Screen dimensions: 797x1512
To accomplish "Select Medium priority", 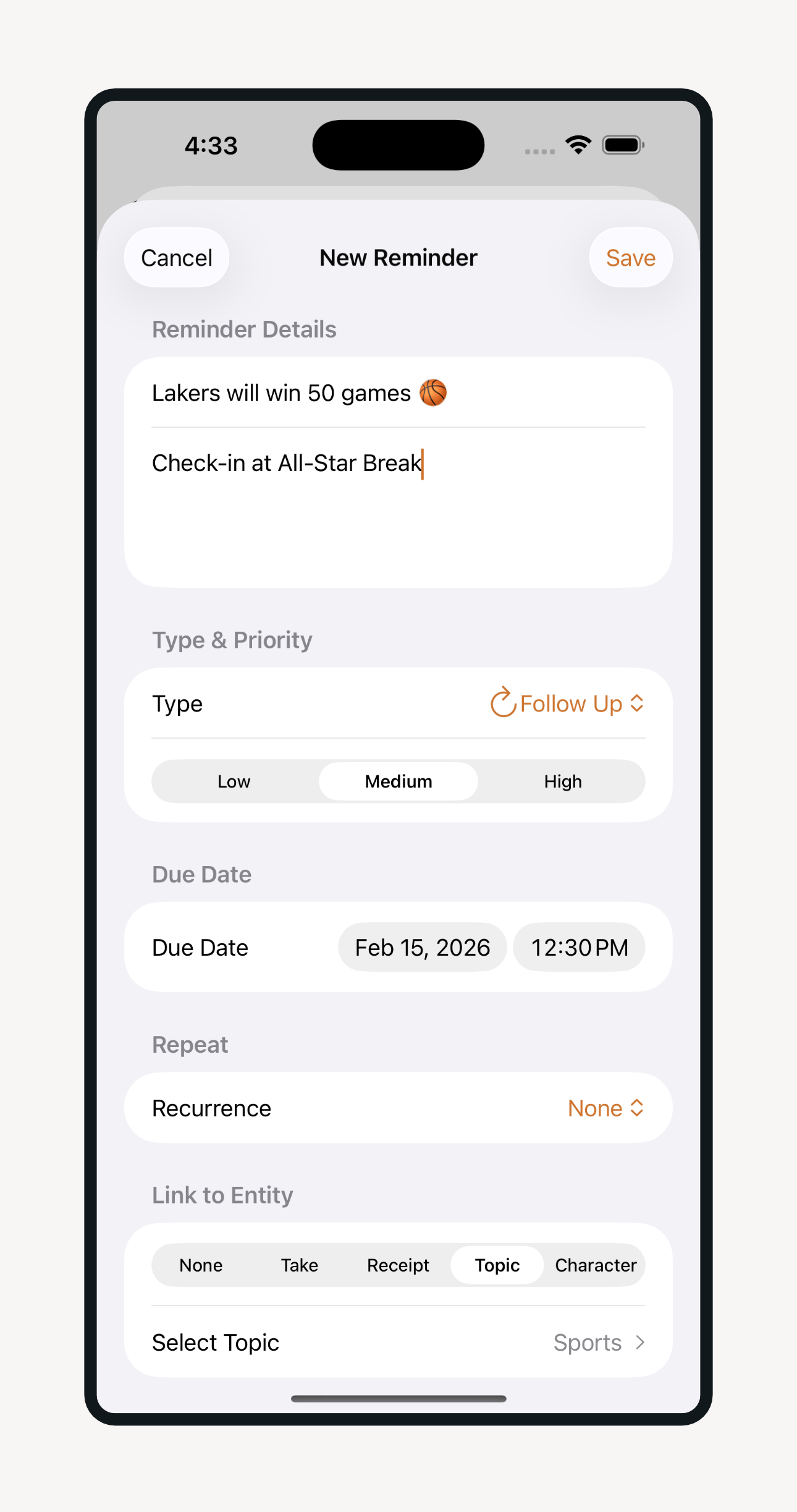I will (x=399, y=781).
